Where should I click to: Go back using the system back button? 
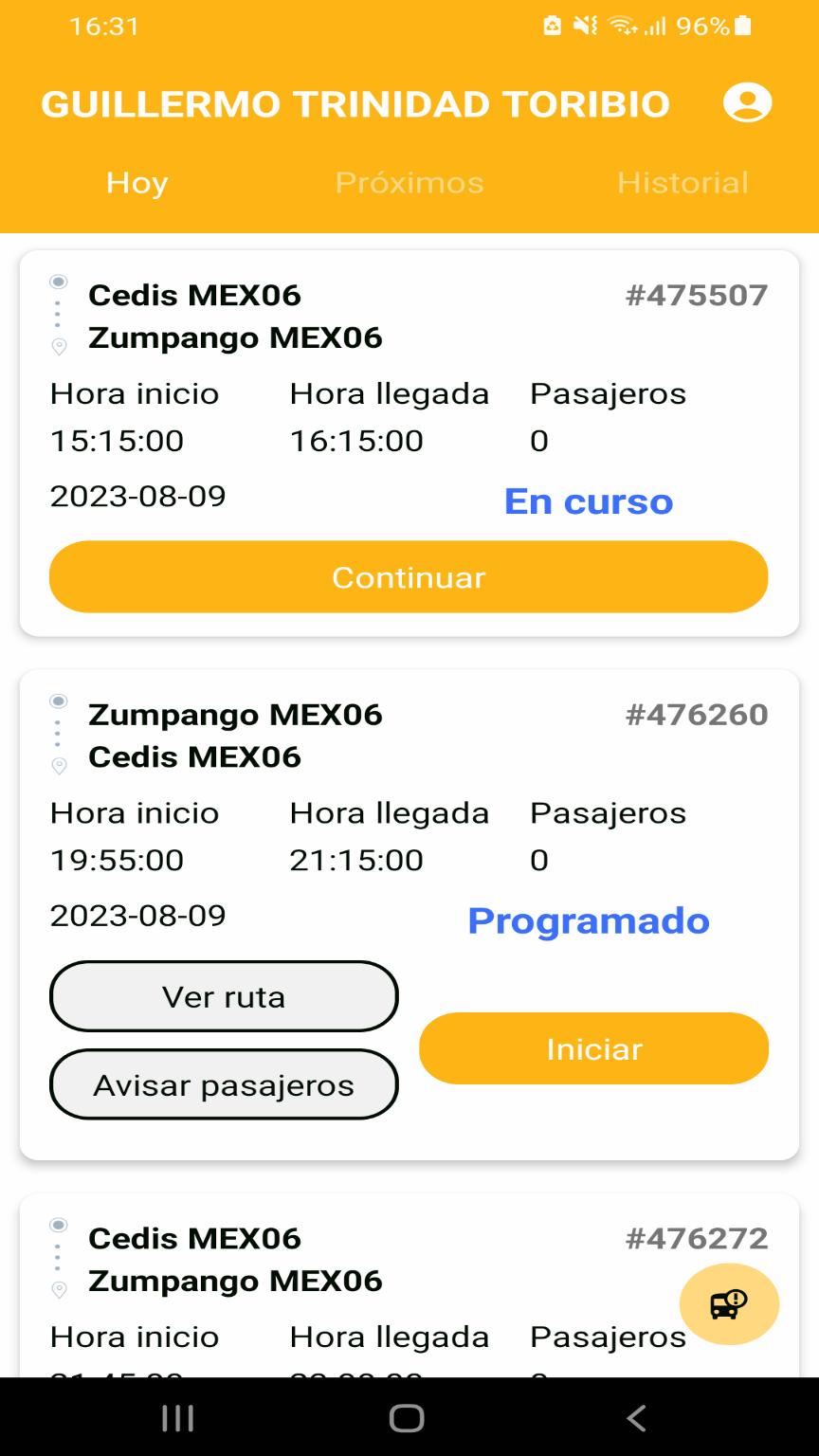pos(637,1418)
